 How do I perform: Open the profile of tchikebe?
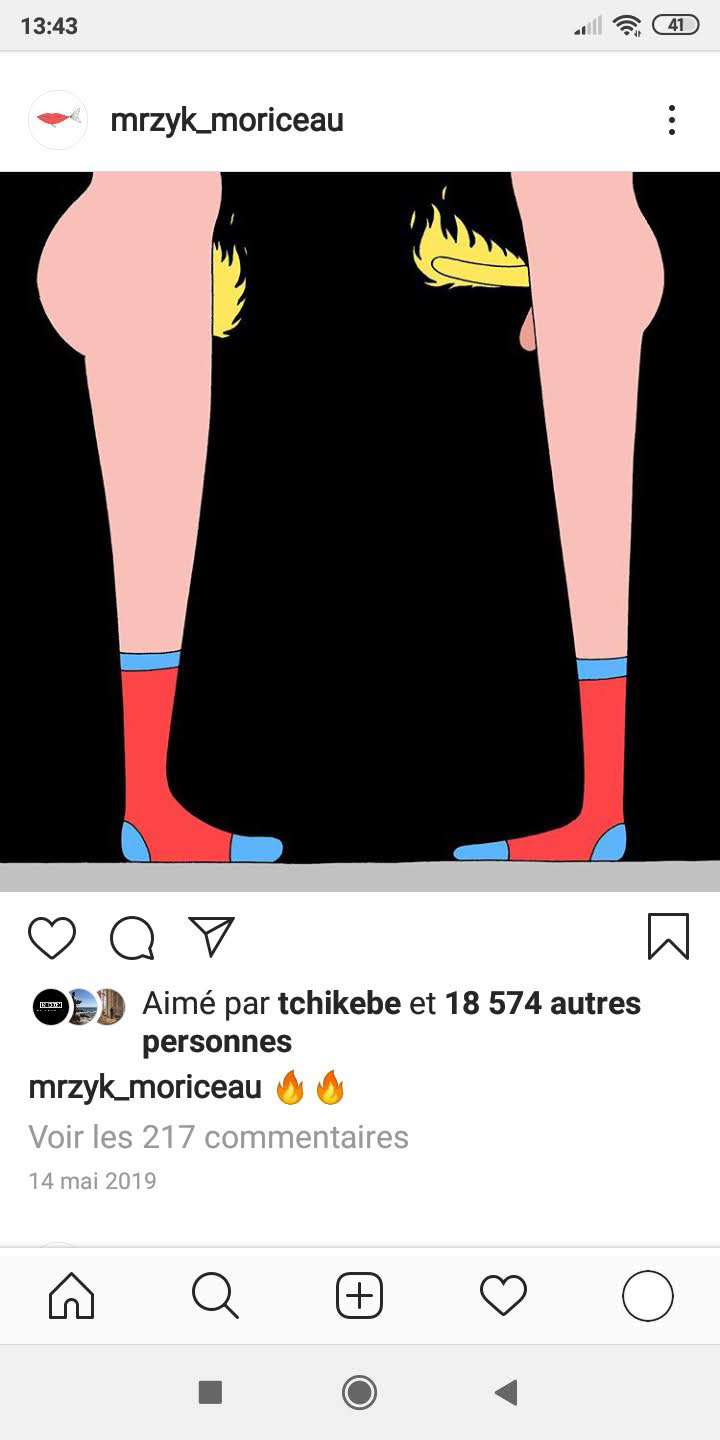339,1003
